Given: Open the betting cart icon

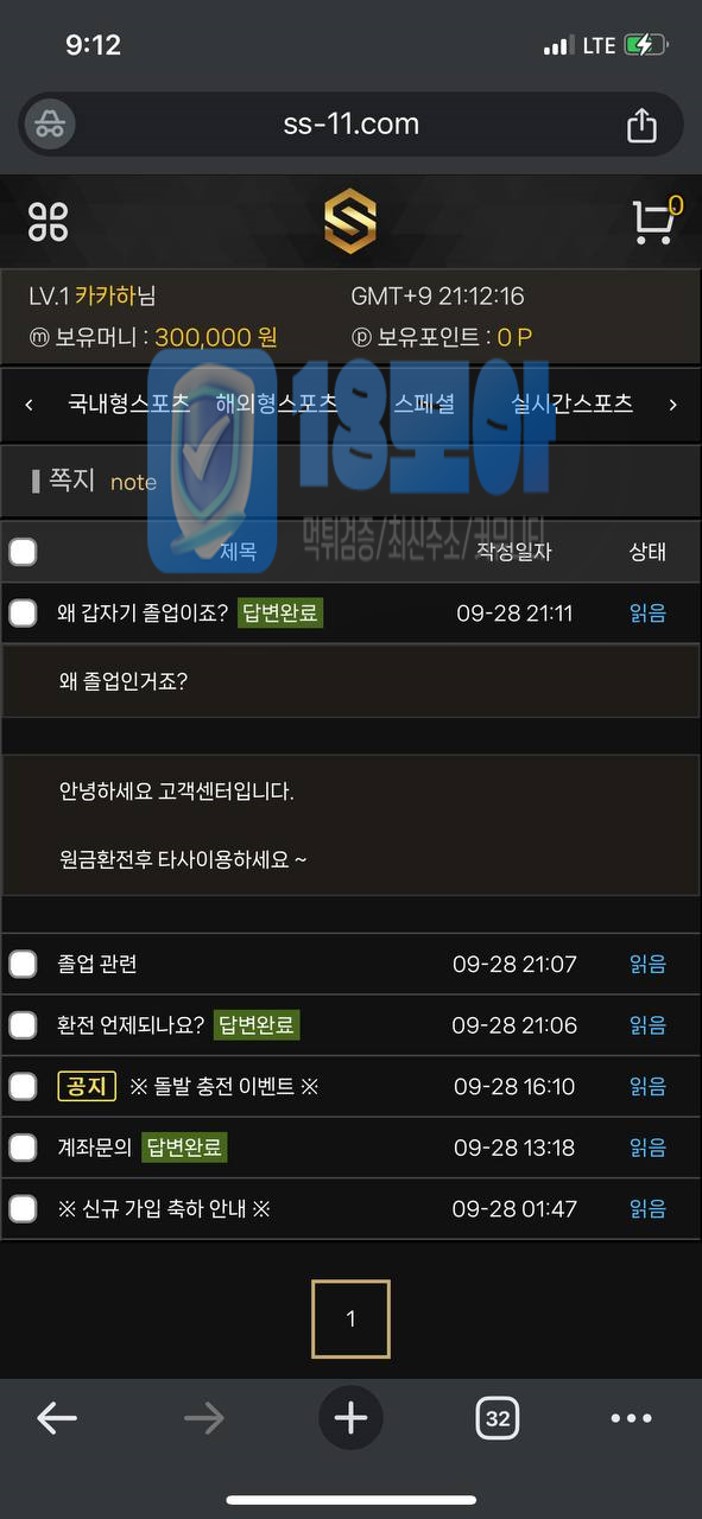Looking at the screenshot, I should 654,221.
